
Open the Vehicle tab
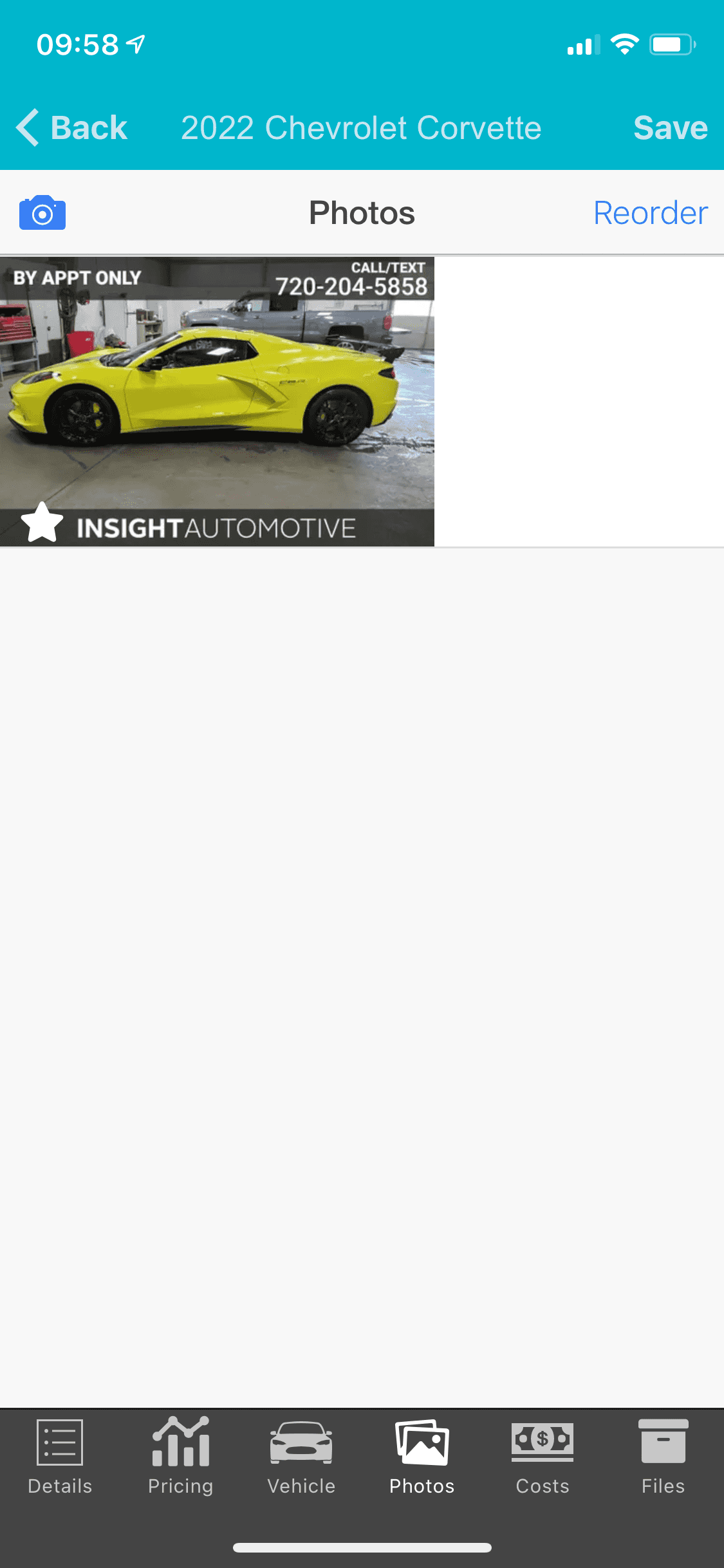click(x=301, y=1457)
